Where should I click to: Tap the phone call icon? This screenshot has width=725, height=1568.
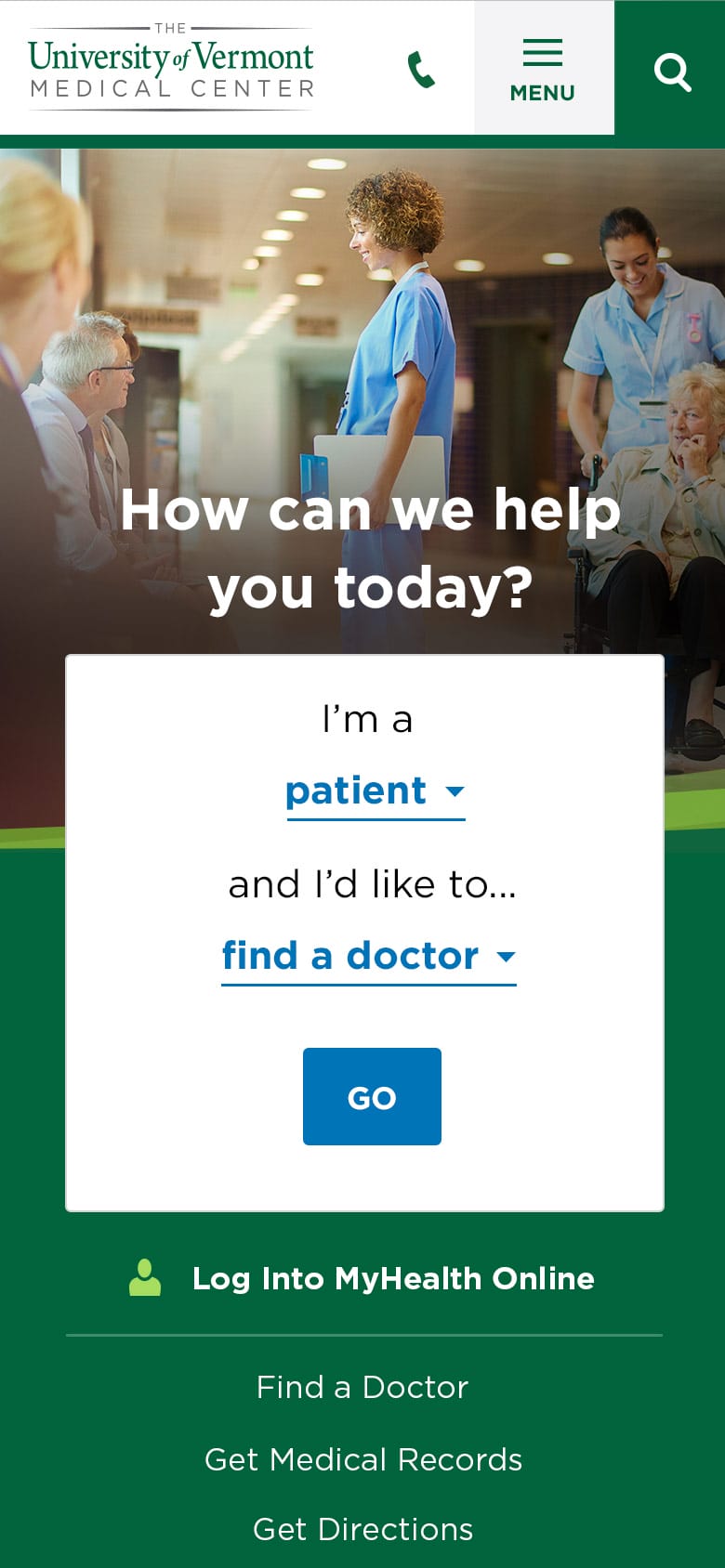pos(421,70)
